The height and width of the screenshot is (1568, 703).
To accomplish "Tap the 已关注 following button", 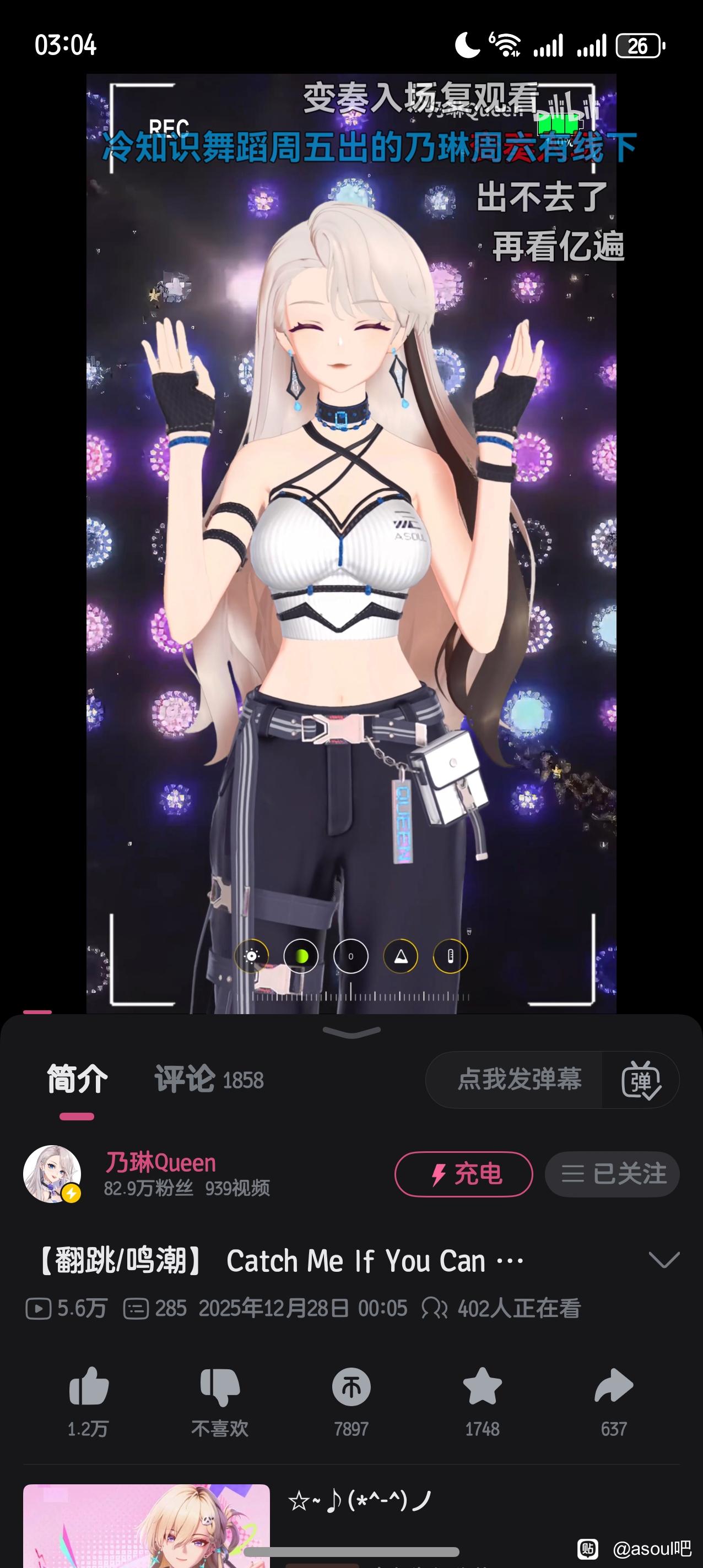I will pyautogui.click(x=612, y=1174).
